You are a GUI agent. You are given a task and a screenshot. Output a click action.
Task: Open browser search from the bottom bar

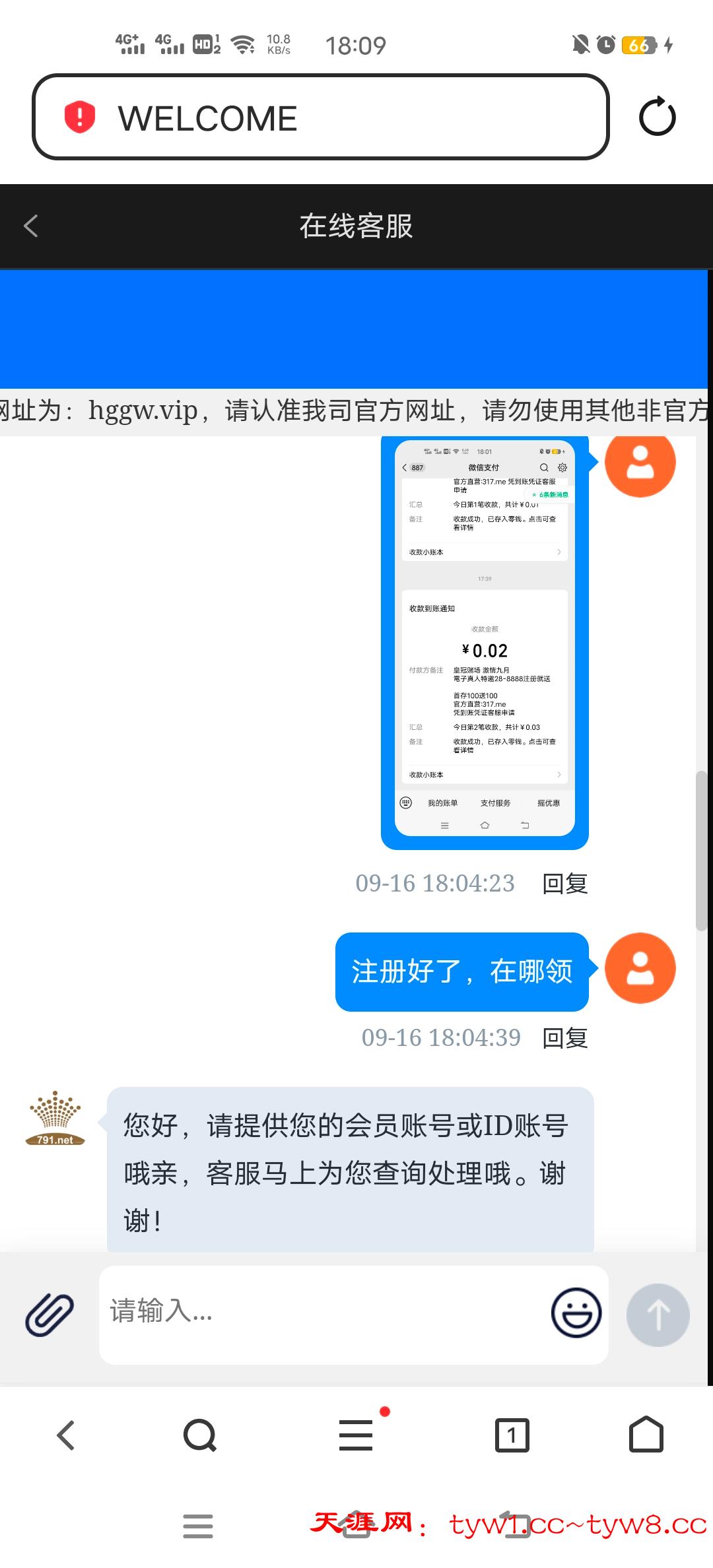point(199,1435)
